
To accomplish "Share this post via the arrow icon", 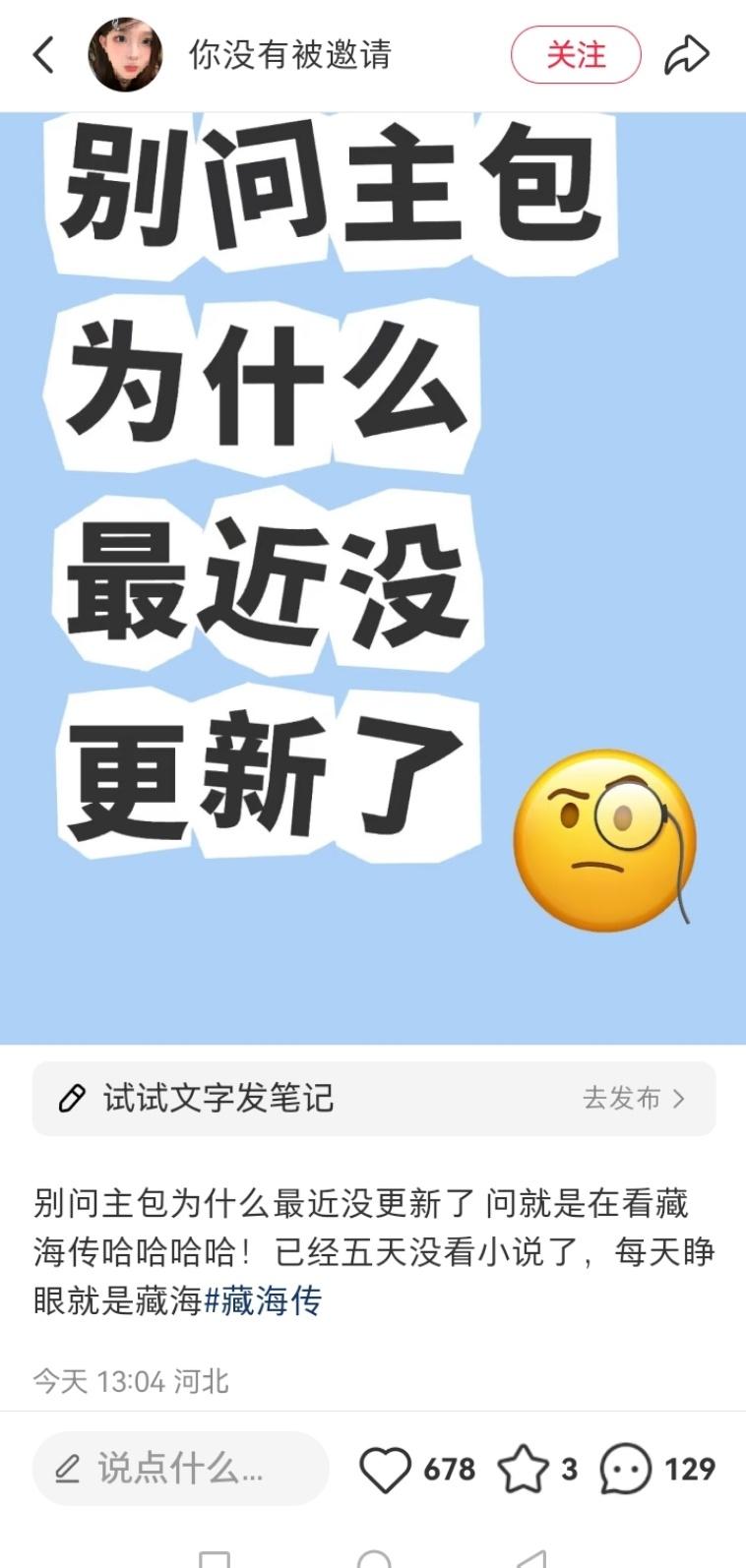I will pos(686,55).
